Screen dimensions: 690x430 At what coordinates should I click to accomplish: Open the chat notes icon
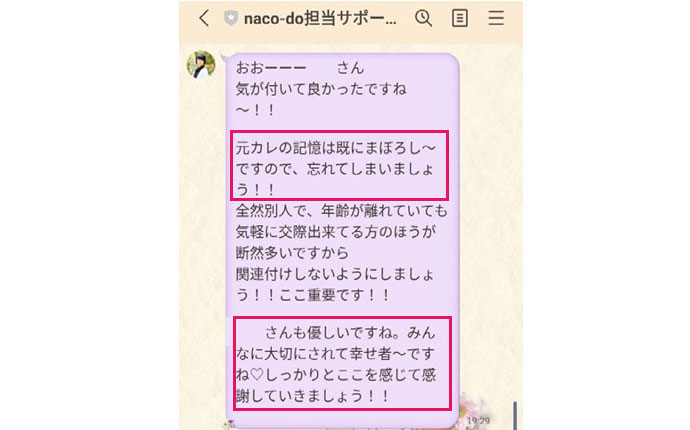(460, 18)
